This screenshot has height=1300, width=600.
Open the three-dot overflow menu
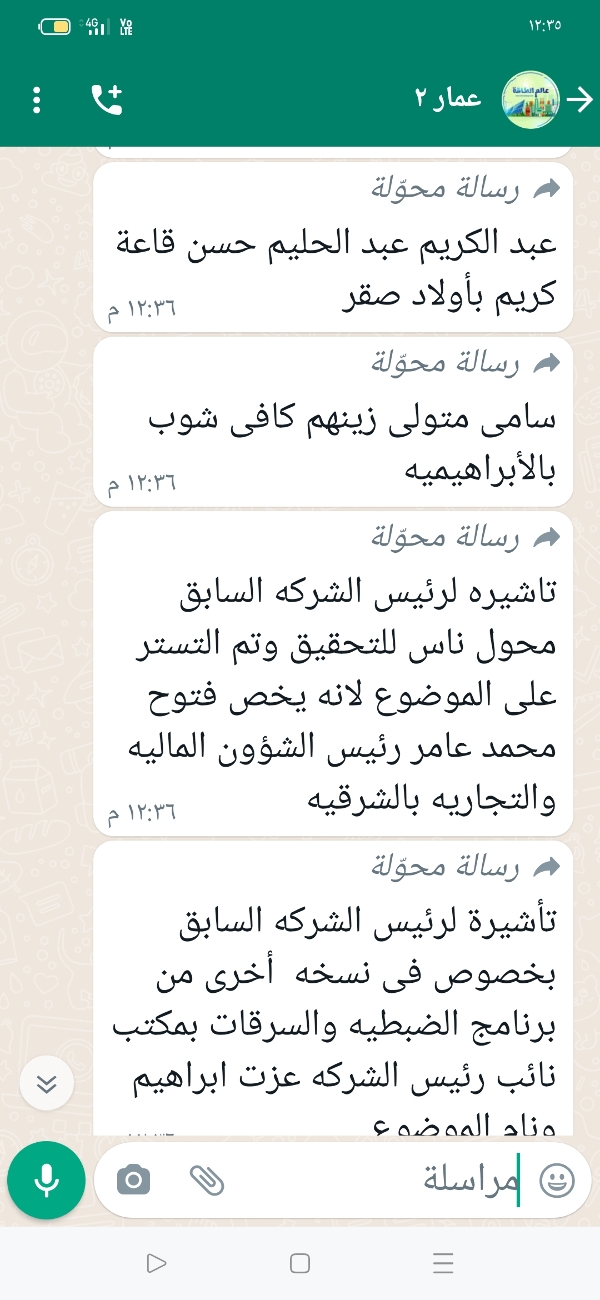tap(37, 99)
